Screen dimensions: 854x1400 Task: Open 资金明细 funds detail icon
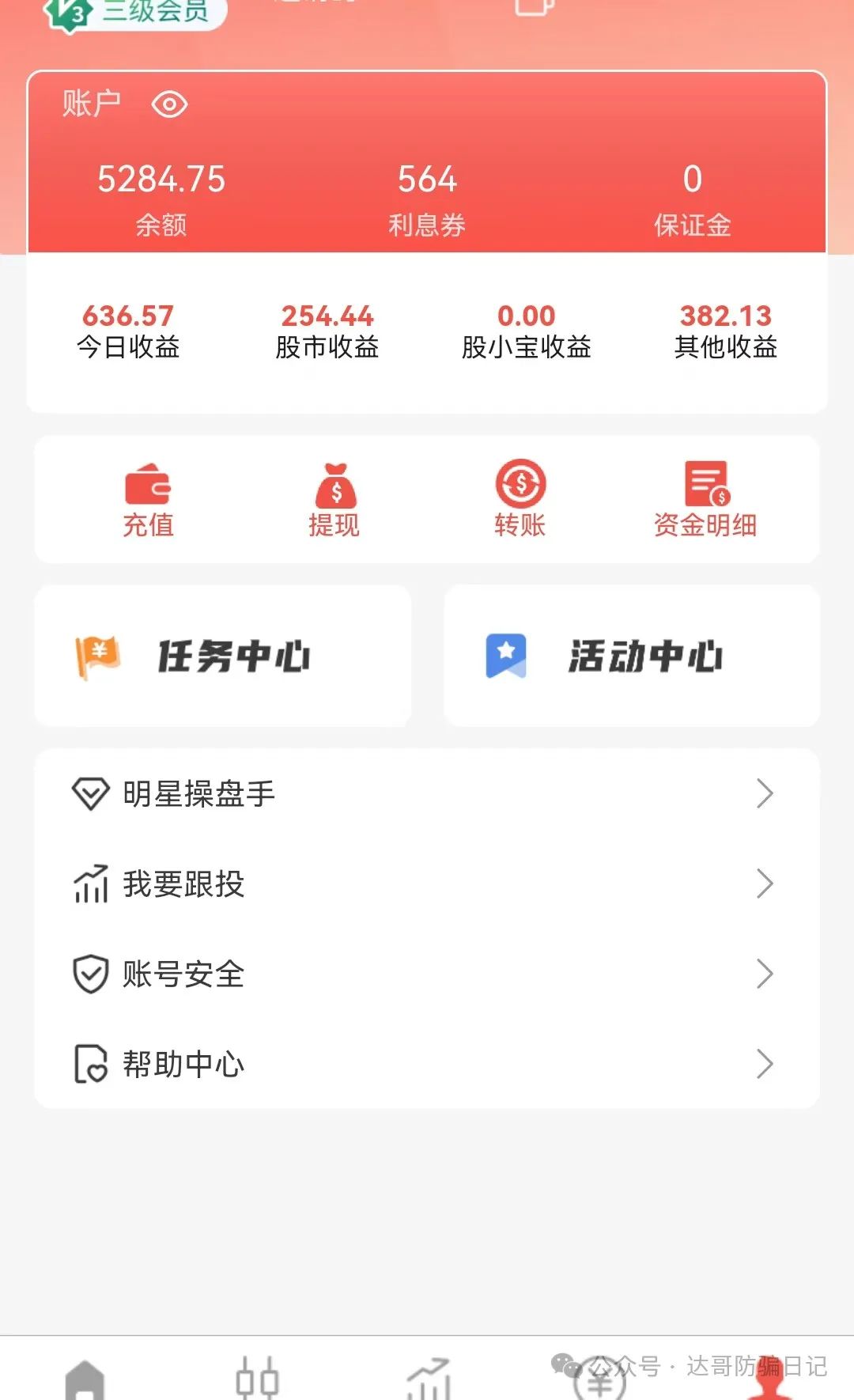tap(706, 485)
